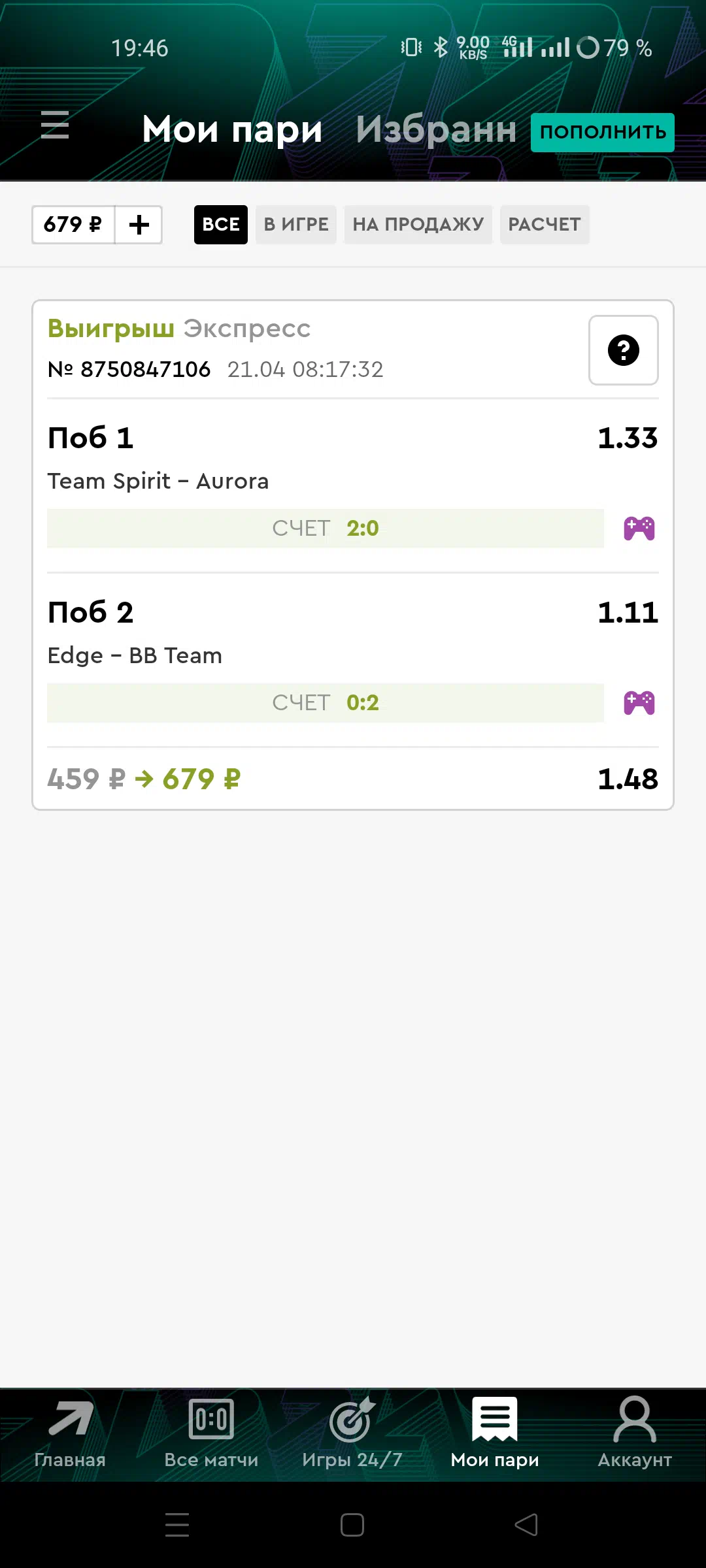
Task: Switch to the Избранное top tab
Action: click(436, 129)
